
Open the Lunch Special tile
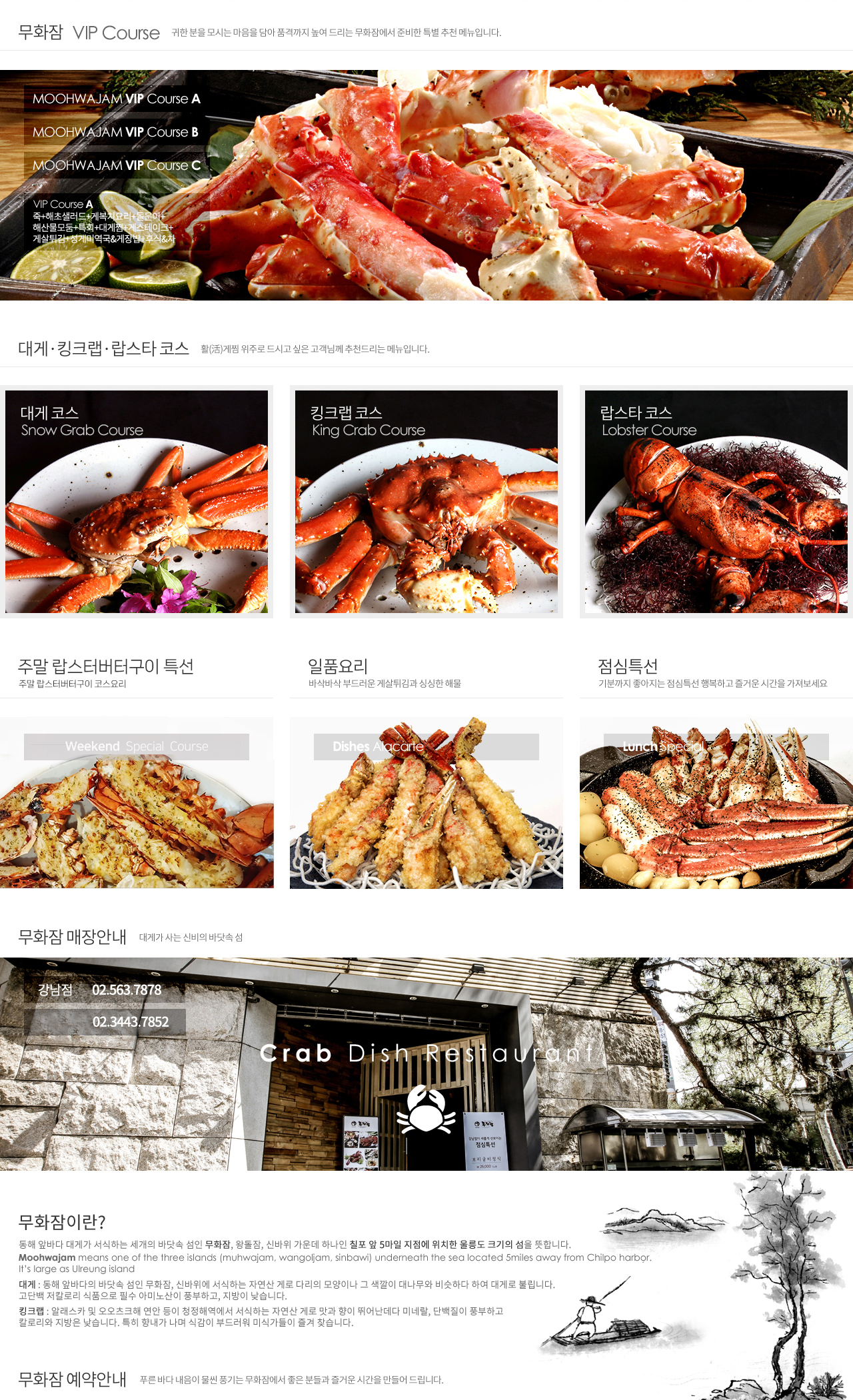716,802
